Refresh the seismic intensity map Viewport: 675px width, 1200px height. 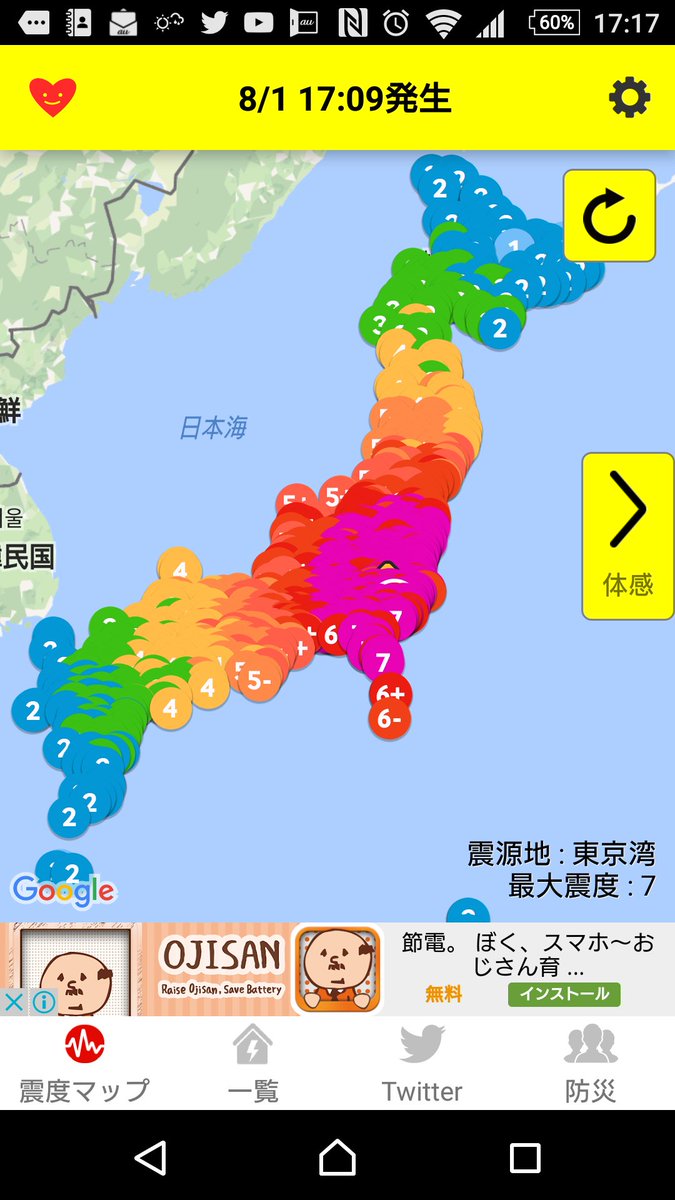pyautogui.click(x=609, y=216)
